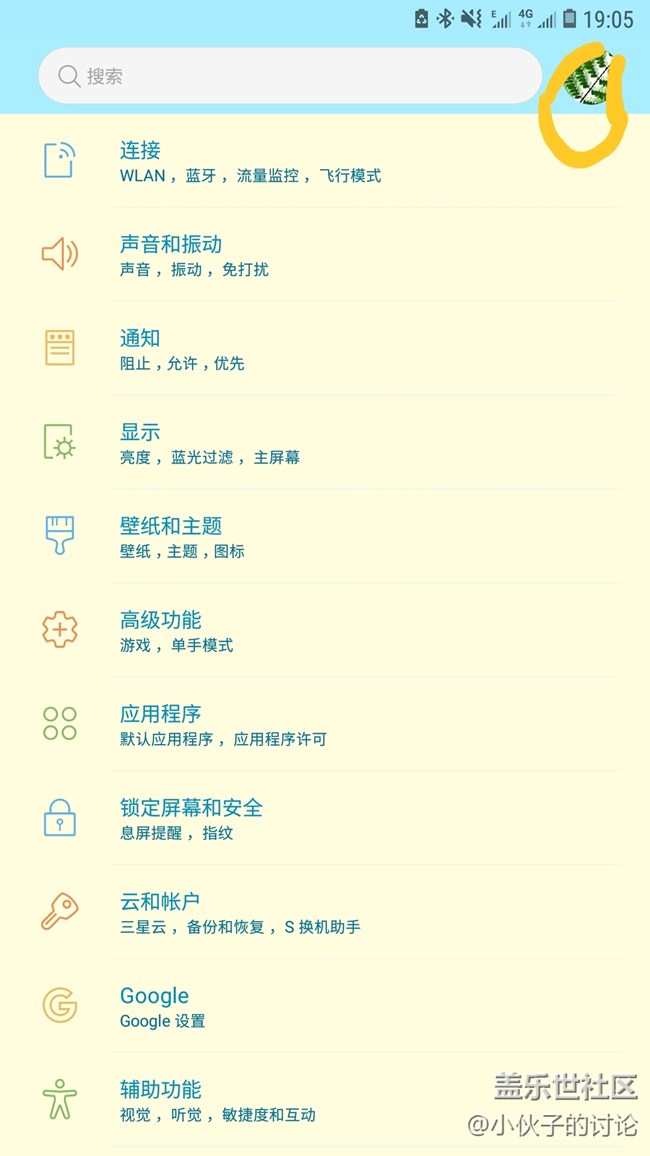This screenshot has height=1156, width=650.
Task: Open 高级功能
Action: (325, 630)
